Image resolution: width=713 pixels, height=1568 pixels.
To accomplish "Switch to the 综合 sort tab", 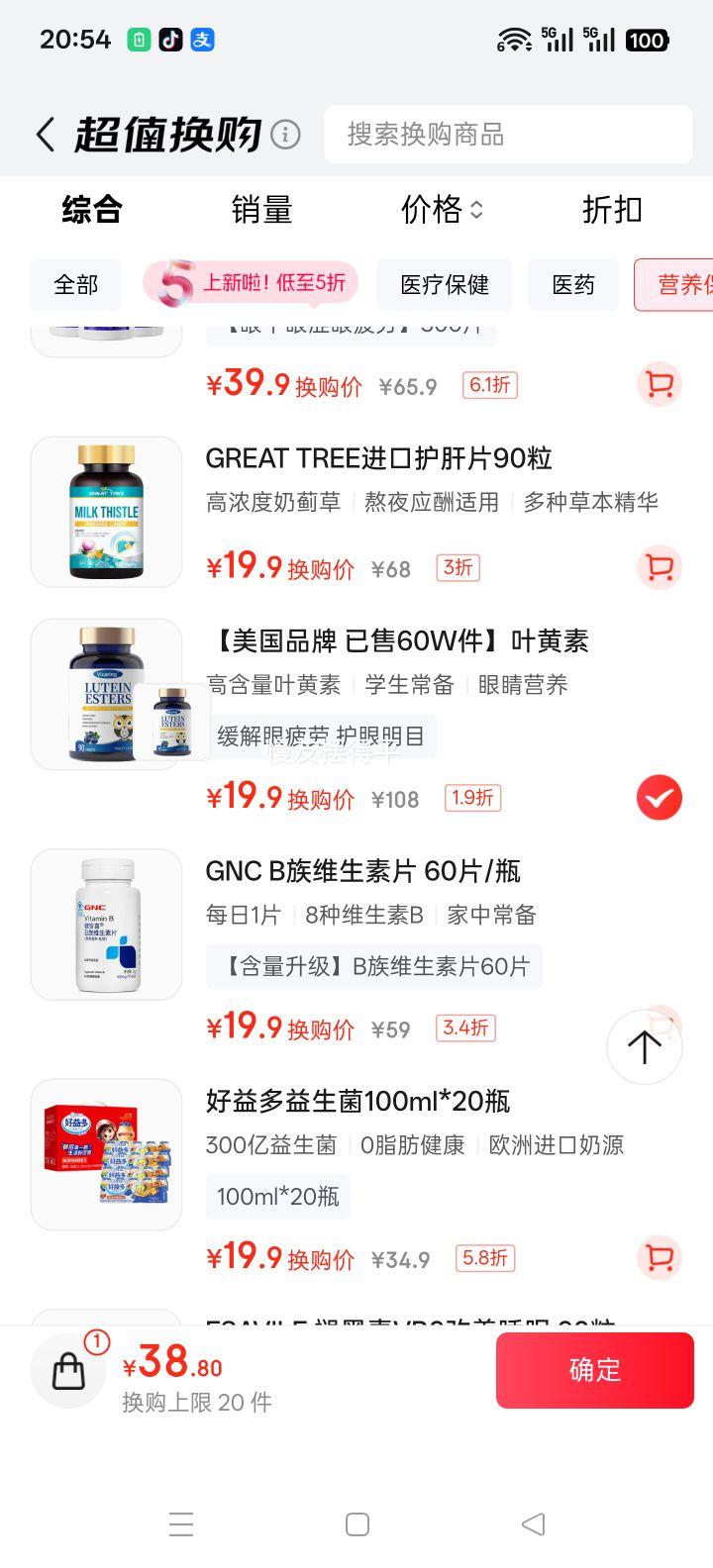I will [x=91, y=210].
